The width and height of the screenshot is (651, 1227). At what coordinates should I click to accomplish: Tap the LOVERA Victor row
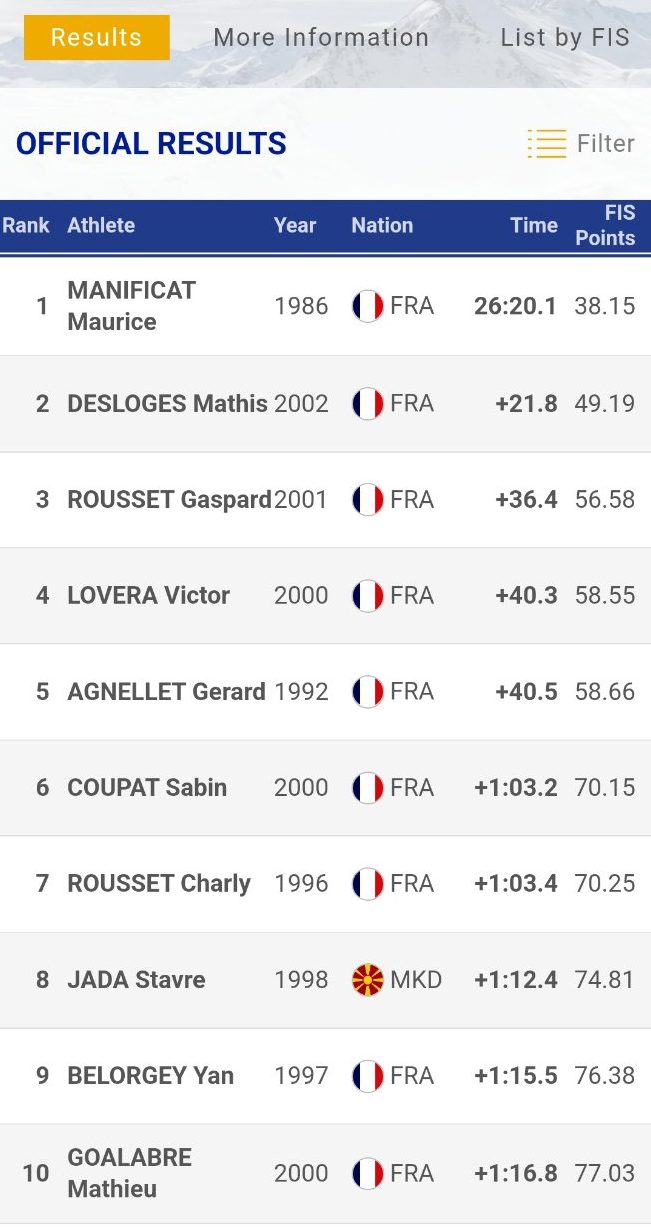pyautogui.click(x=325, y=595)
